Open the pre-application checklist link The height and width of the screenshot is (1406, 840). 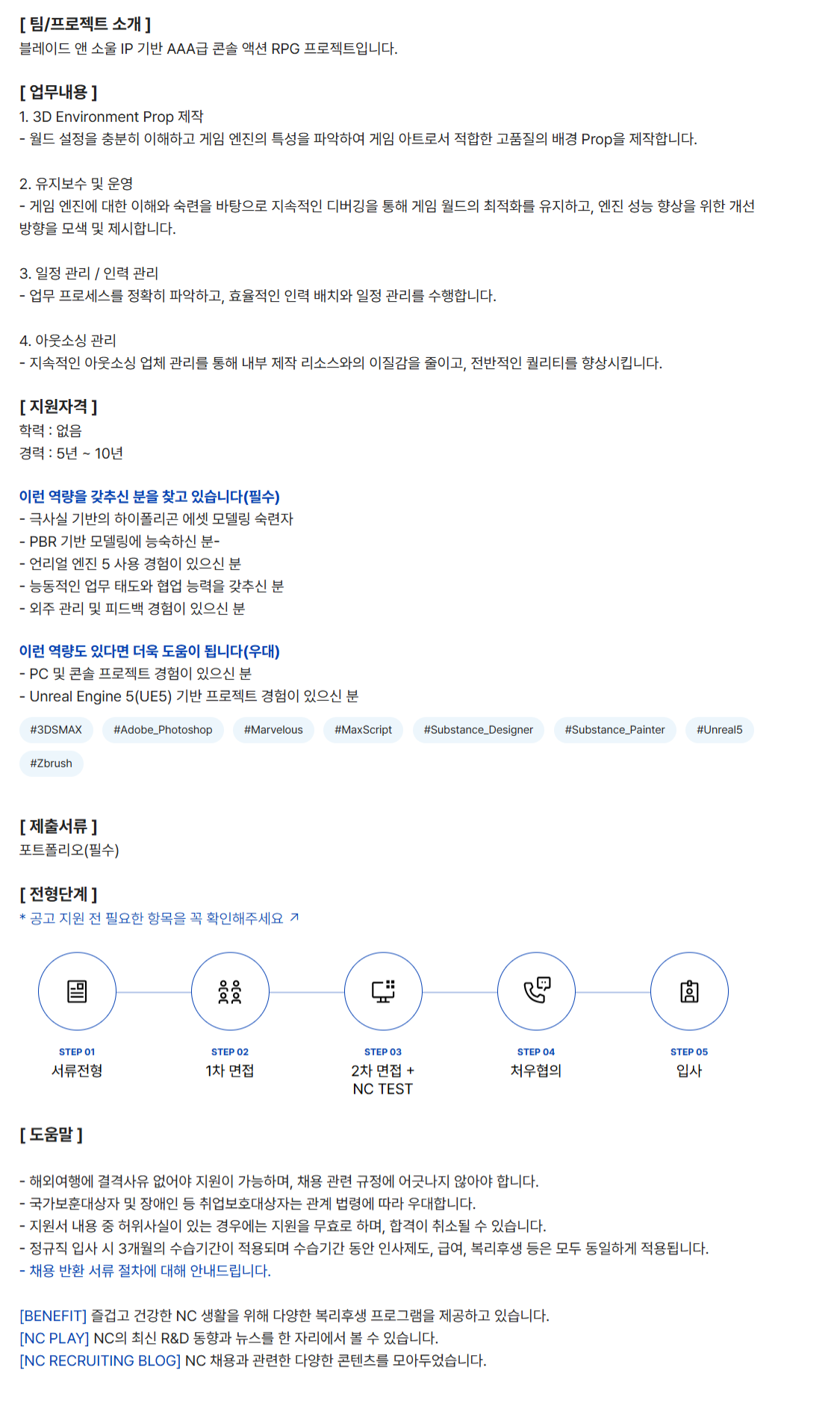pos(158,918)
